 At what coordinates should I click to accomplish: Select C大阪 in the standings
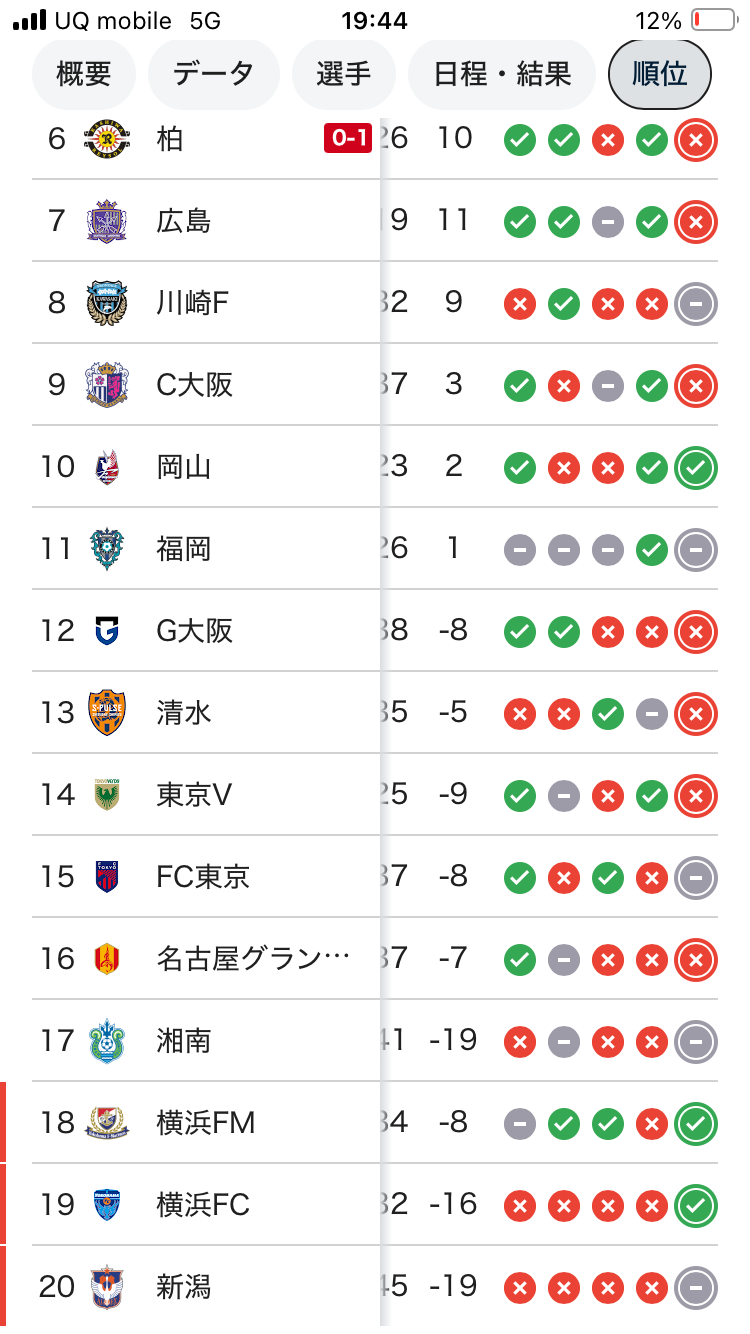pyautogui.click(x=195, y=384)
